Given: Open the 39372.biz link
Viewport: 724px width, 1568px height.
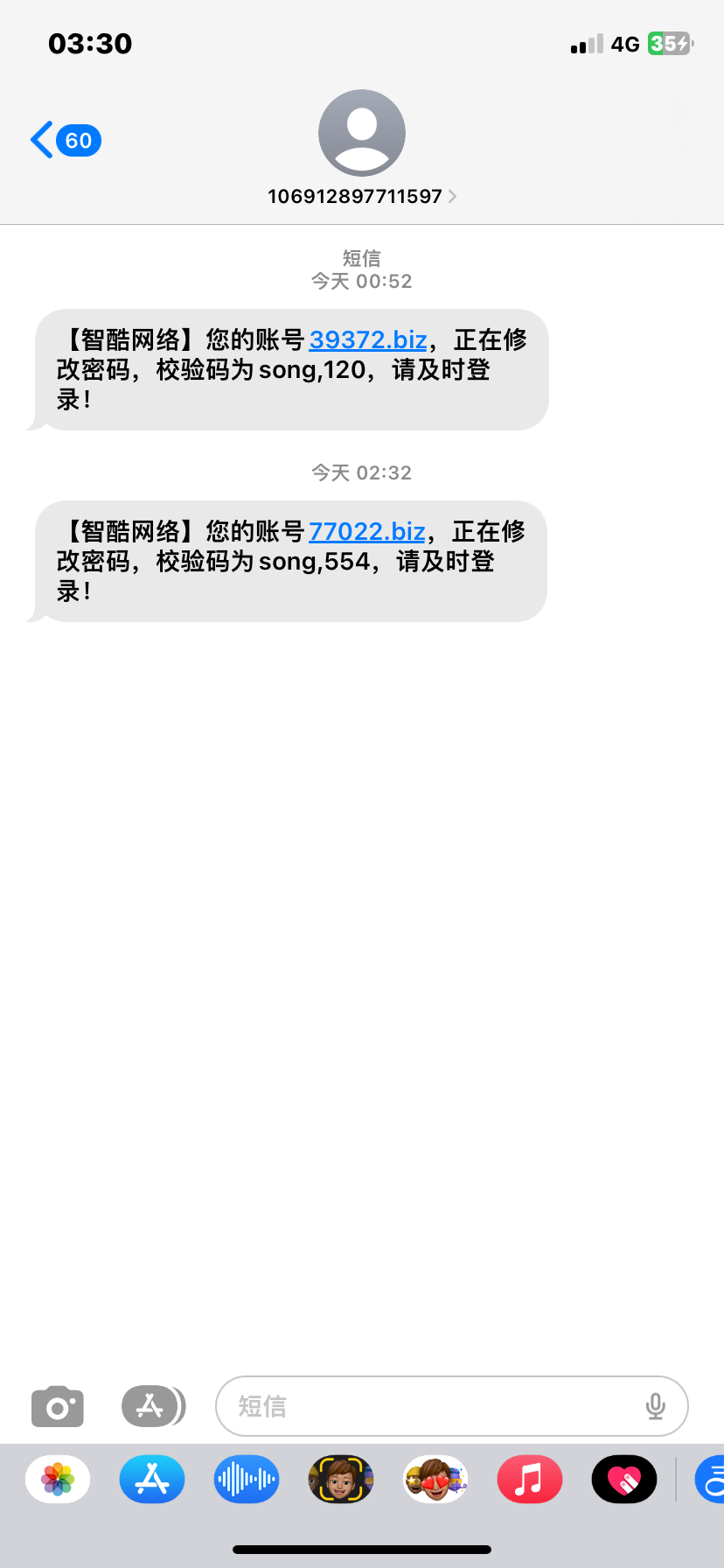Looking at the screenshot, I should tap(368, 339).
